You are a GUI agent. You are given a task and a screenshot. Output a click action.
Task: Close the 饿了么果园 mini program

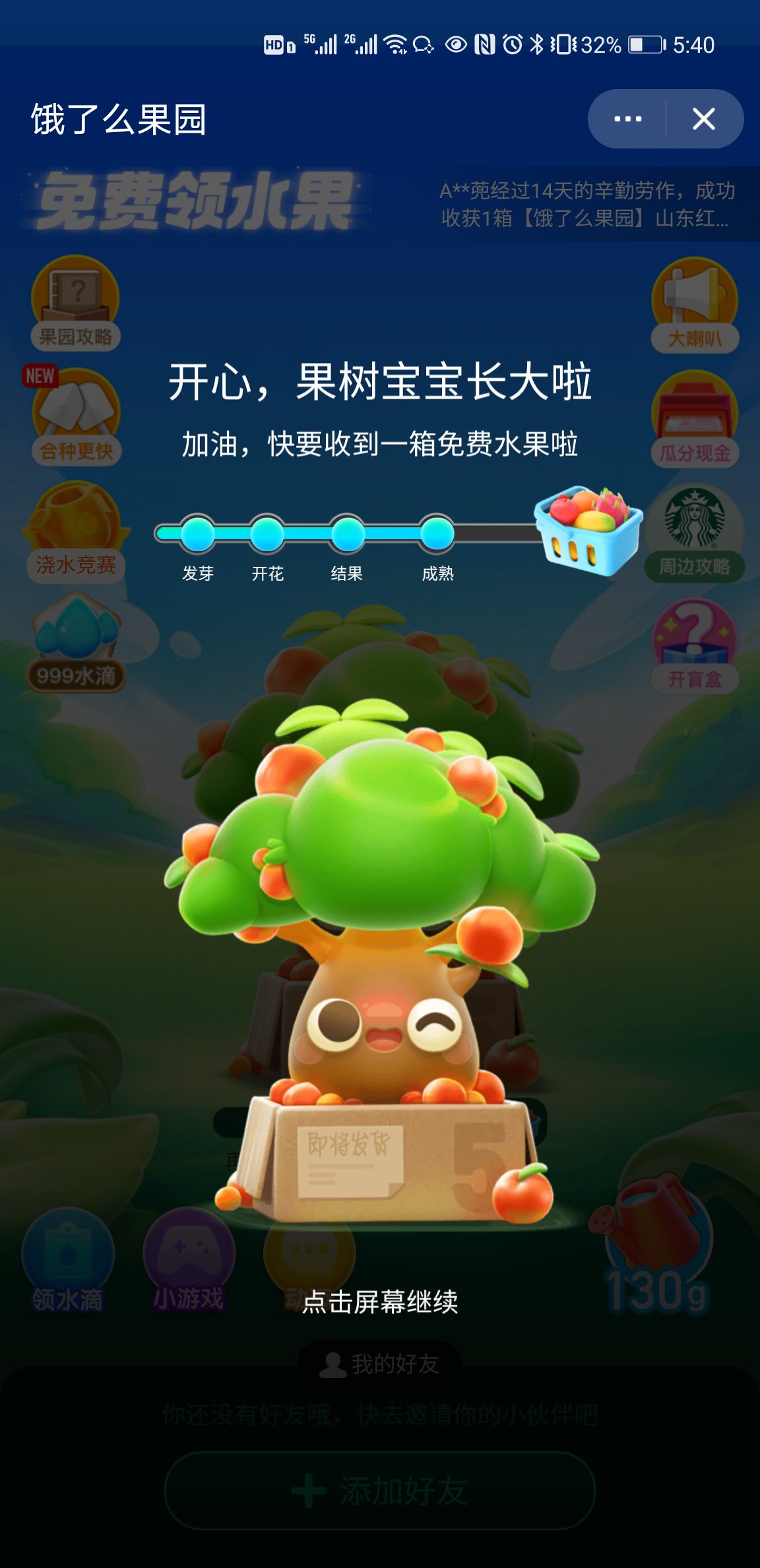point(703,119)
